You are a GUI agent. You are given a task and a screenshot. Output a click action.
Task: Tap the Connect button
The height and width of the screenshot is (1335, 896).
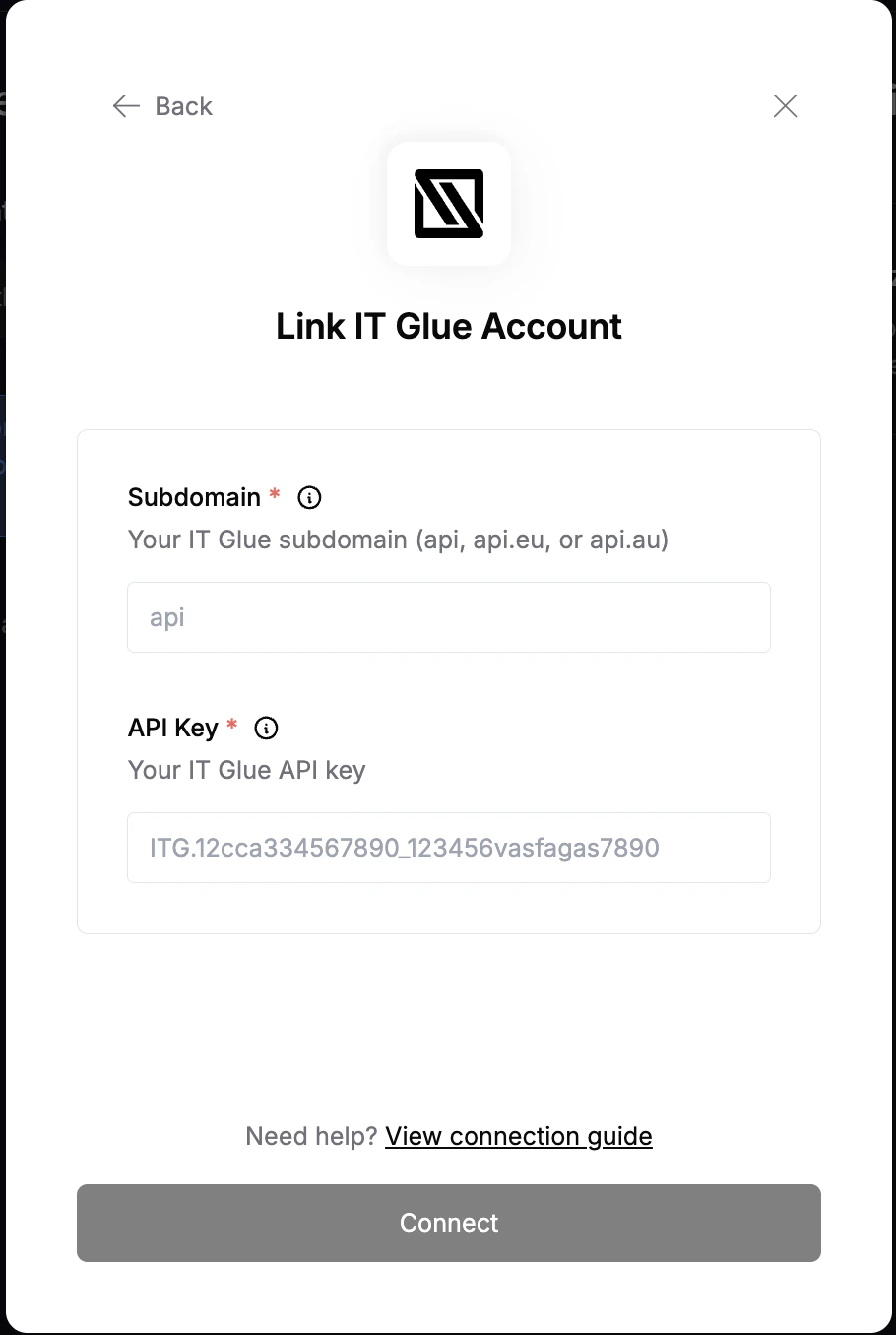pyautogui.click(x=448, y=1223)
